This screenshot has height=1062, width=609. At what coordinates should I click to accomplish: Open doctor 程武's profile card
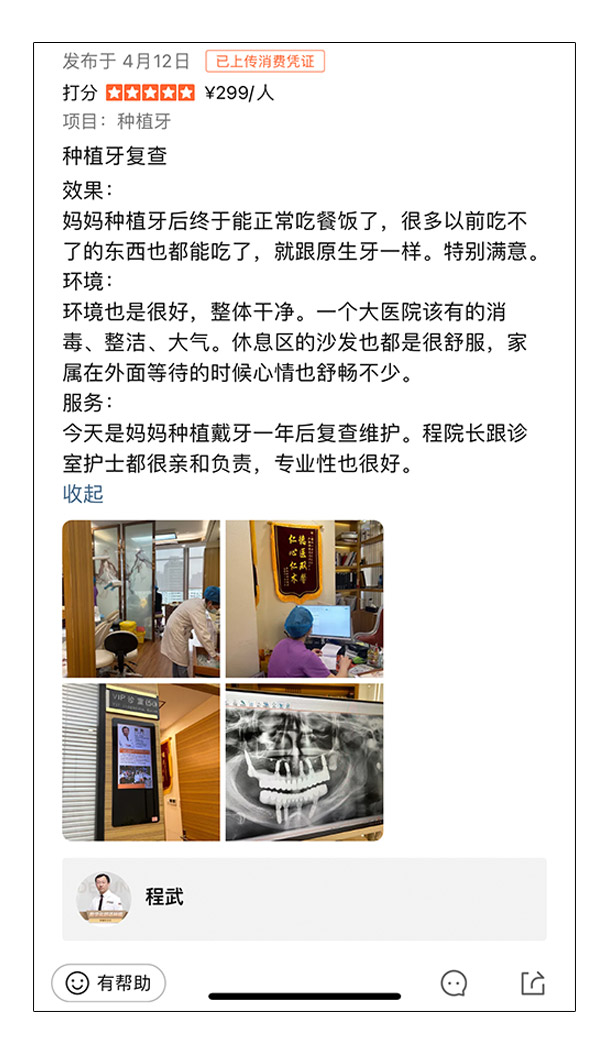(x=304, y=899)
